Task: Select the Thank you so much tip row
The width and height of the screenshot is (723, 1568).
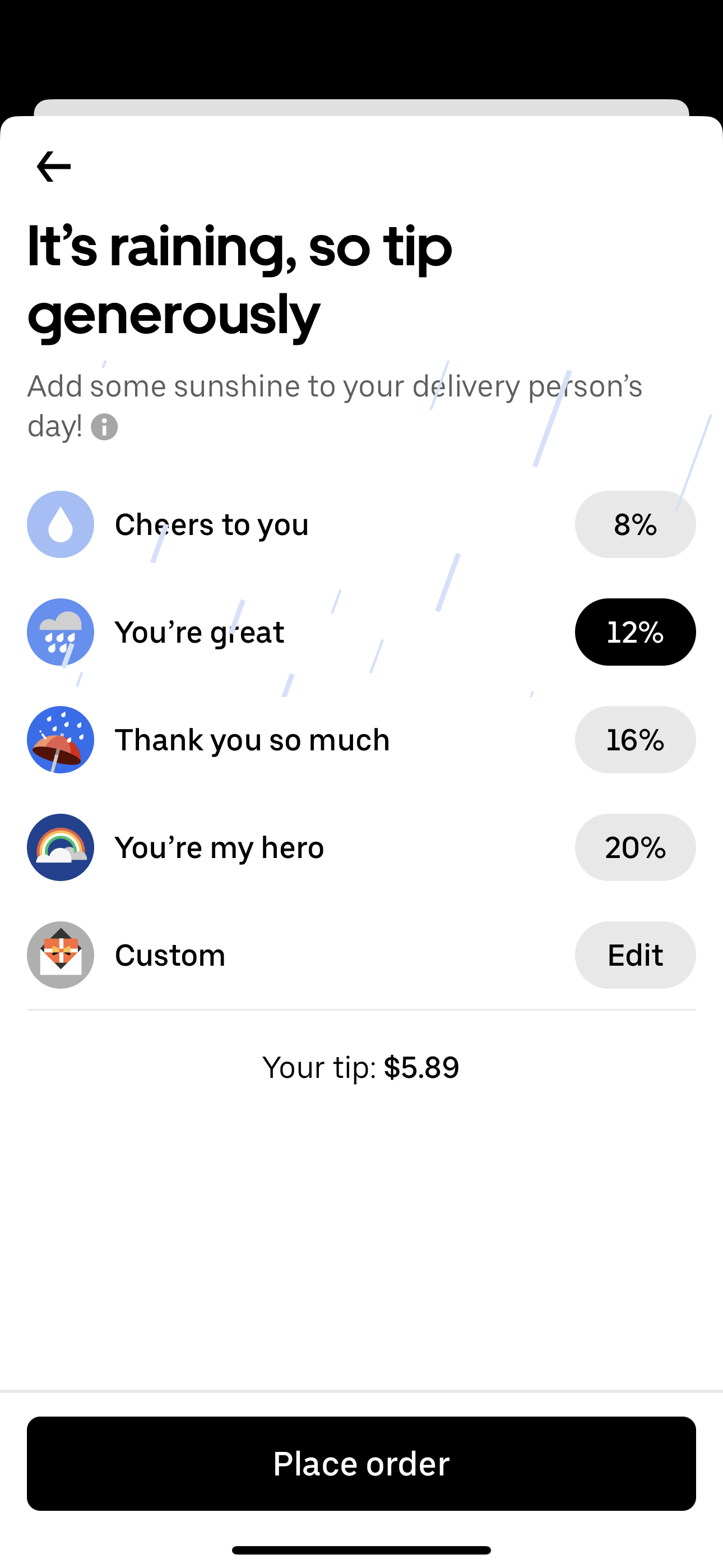Action: point(252,740)
